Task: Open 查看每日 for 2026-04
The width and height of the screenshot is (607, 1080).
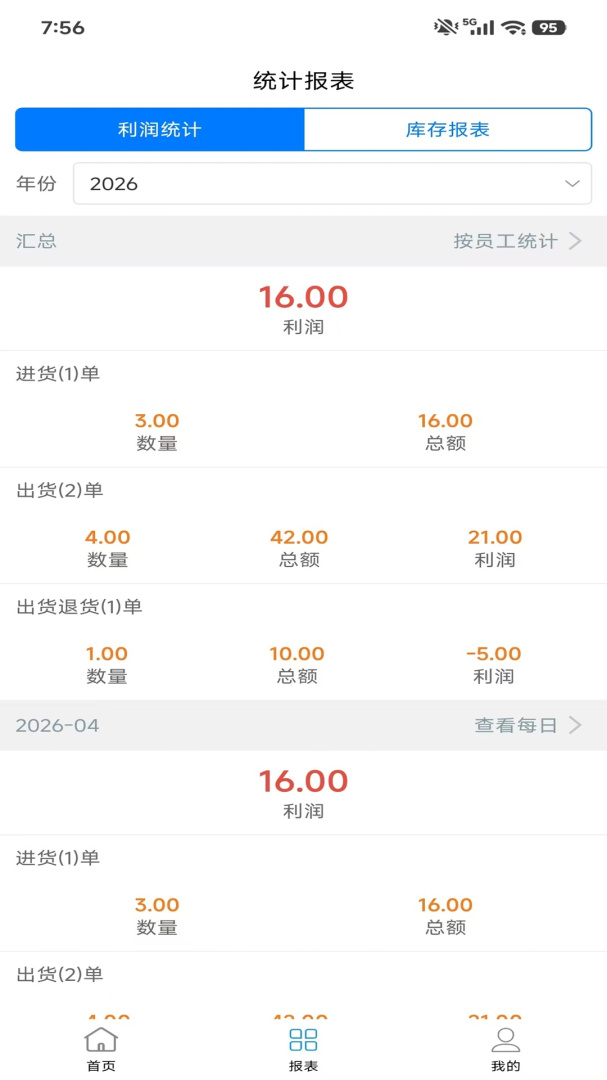Action: 528,725
